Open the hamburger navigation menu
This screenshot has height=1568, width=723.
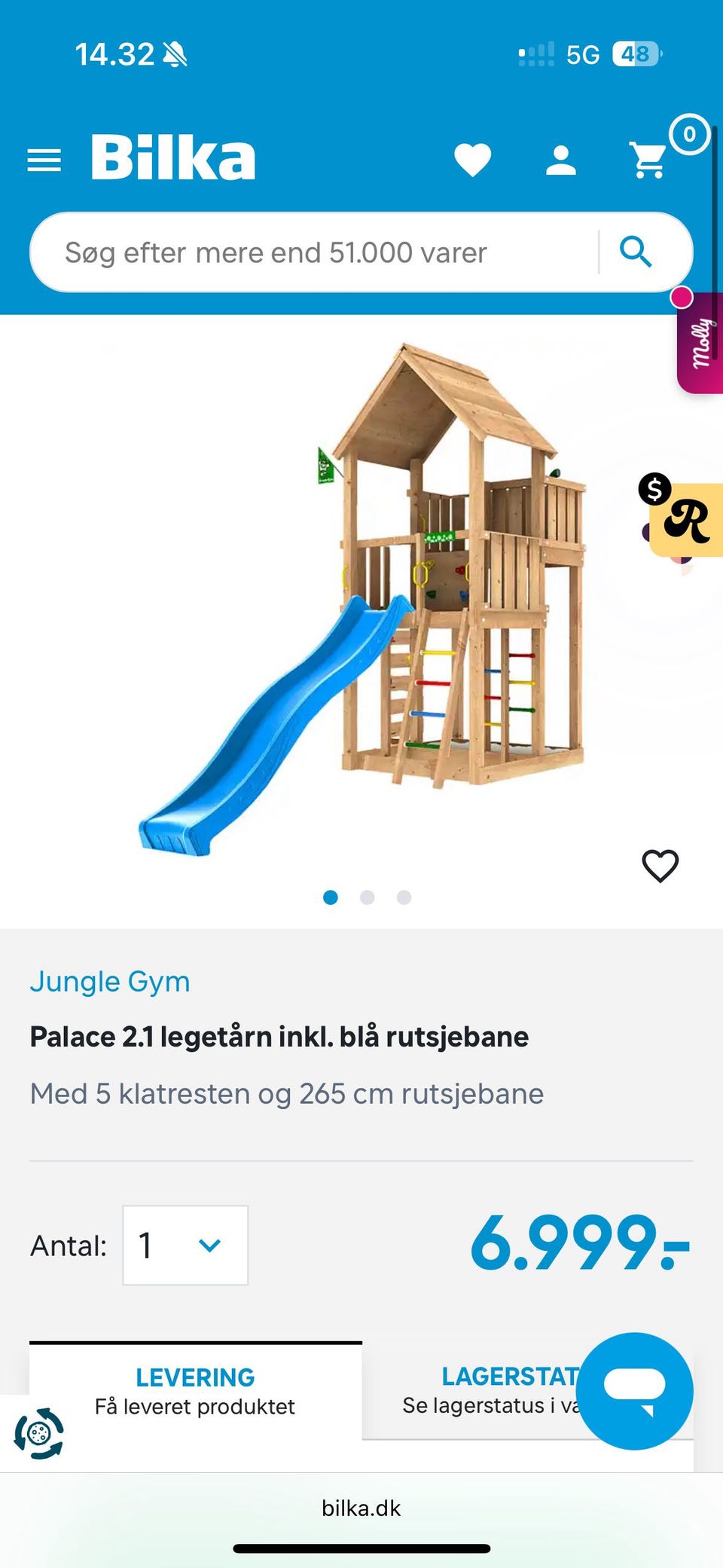pos(44,159)
